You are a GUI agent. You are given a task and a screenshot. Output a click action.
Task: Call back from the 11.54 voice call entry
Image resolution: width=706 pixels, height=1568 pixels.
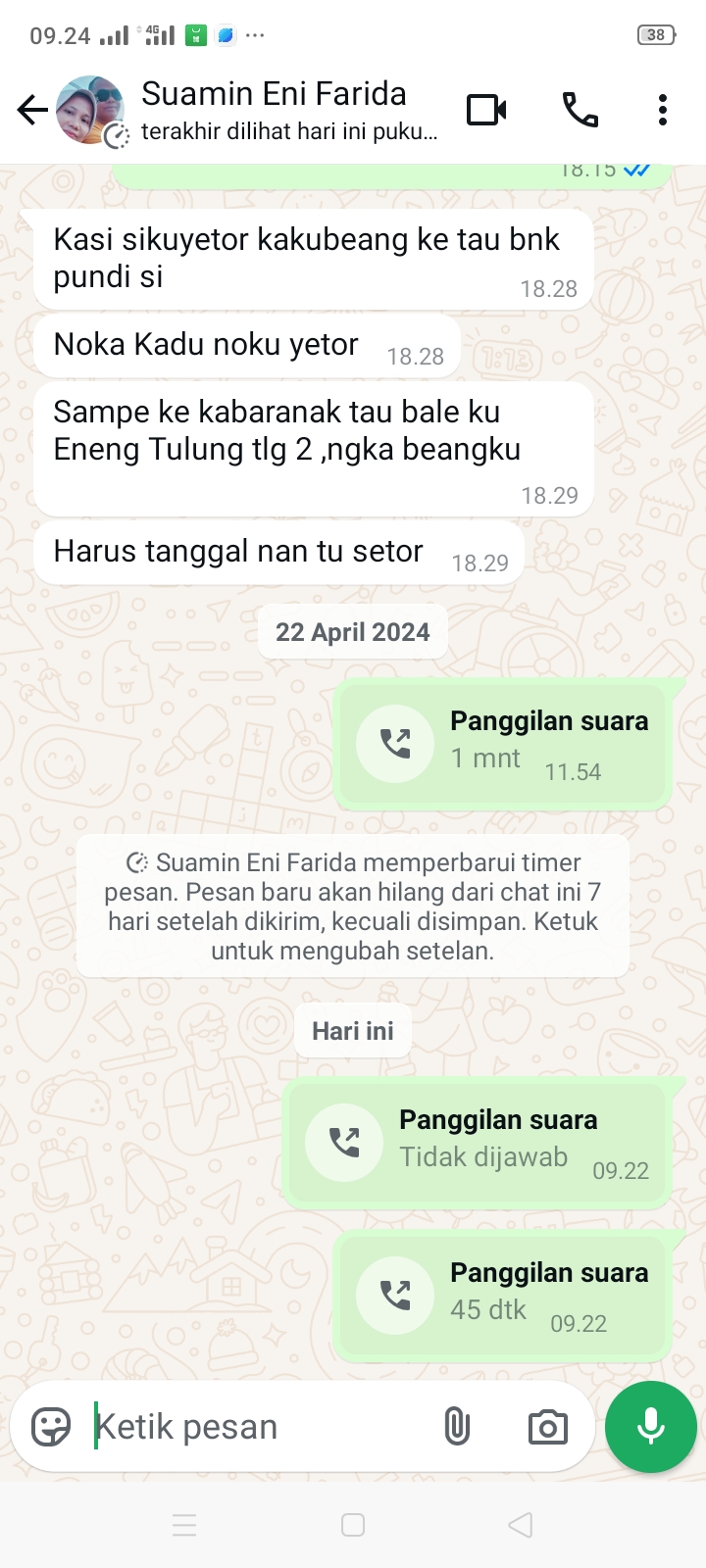(396, 744)
